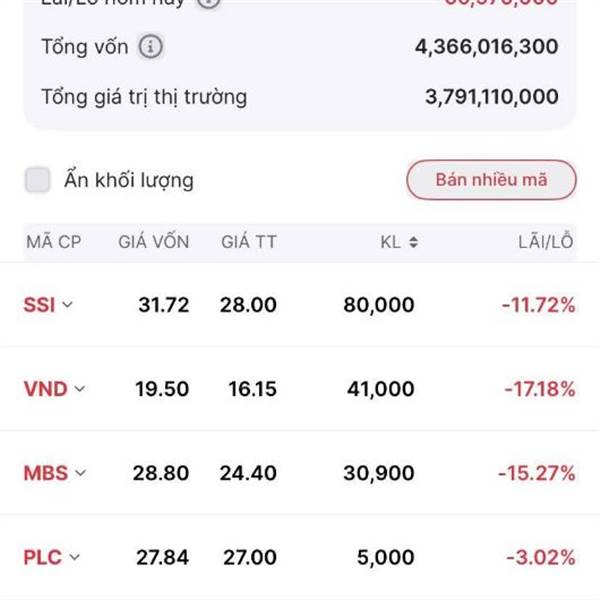This screenshot has width=600, height=600.
Task: Tap the Bán nhiều mã button
Action: [491, 180]
